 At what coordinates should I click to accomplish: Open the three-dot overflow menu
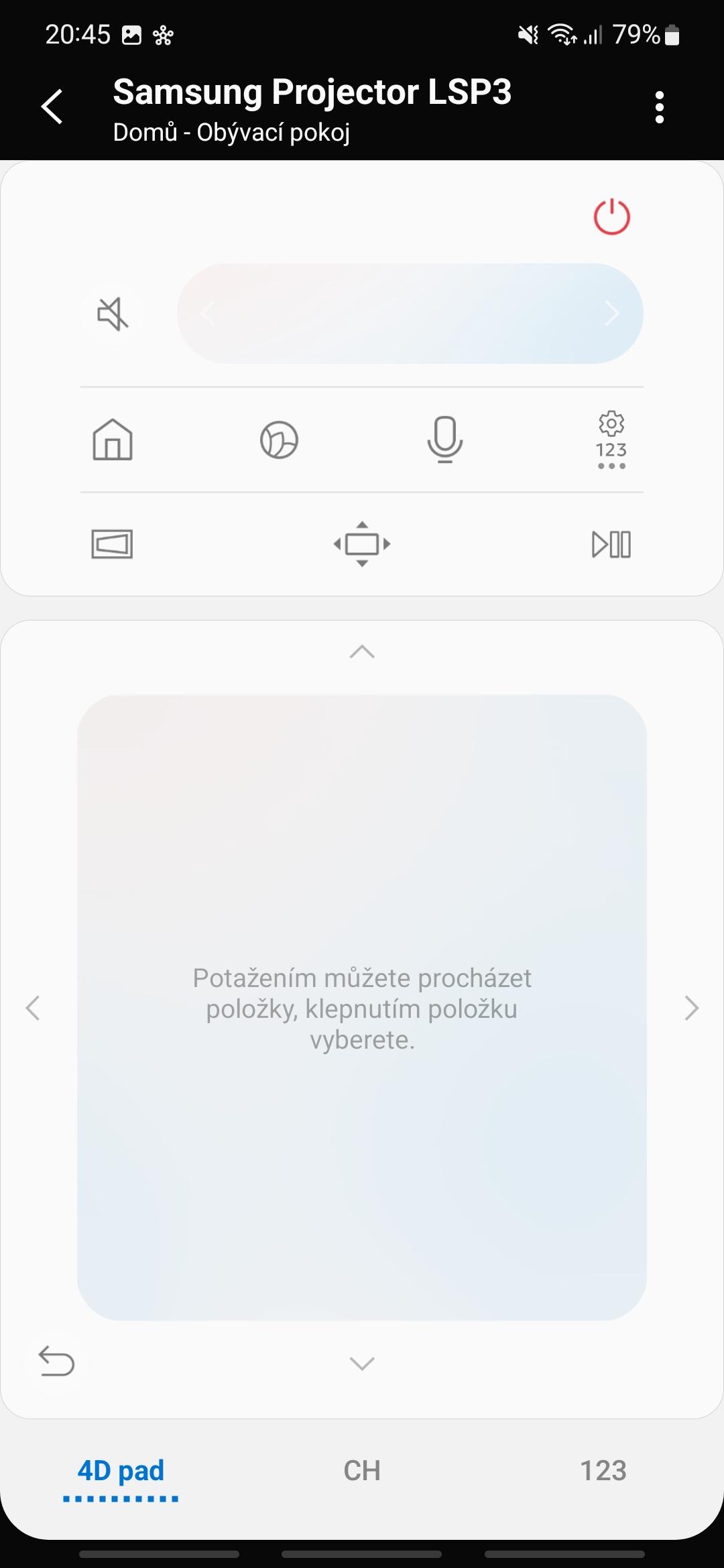660,107
